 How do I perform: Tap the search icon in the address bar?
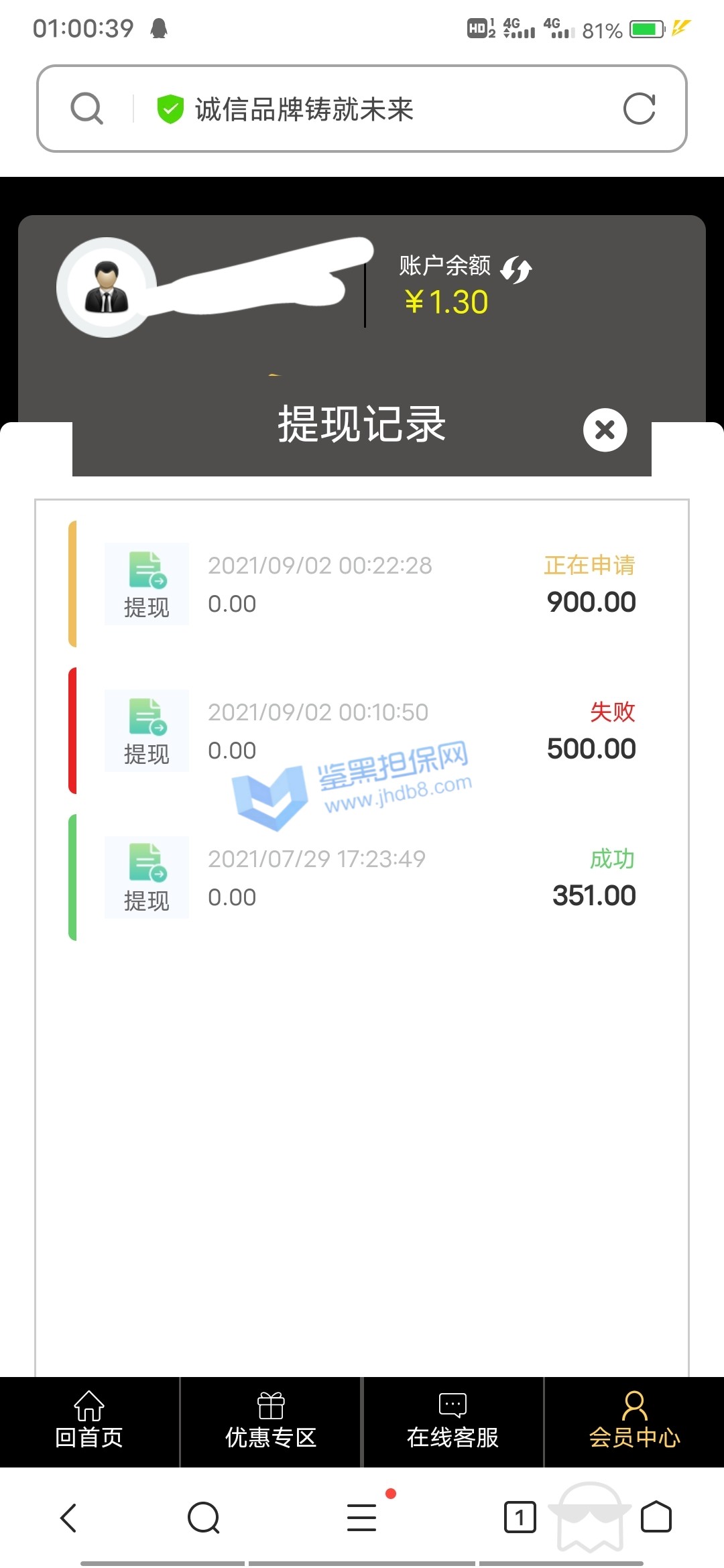87,109
